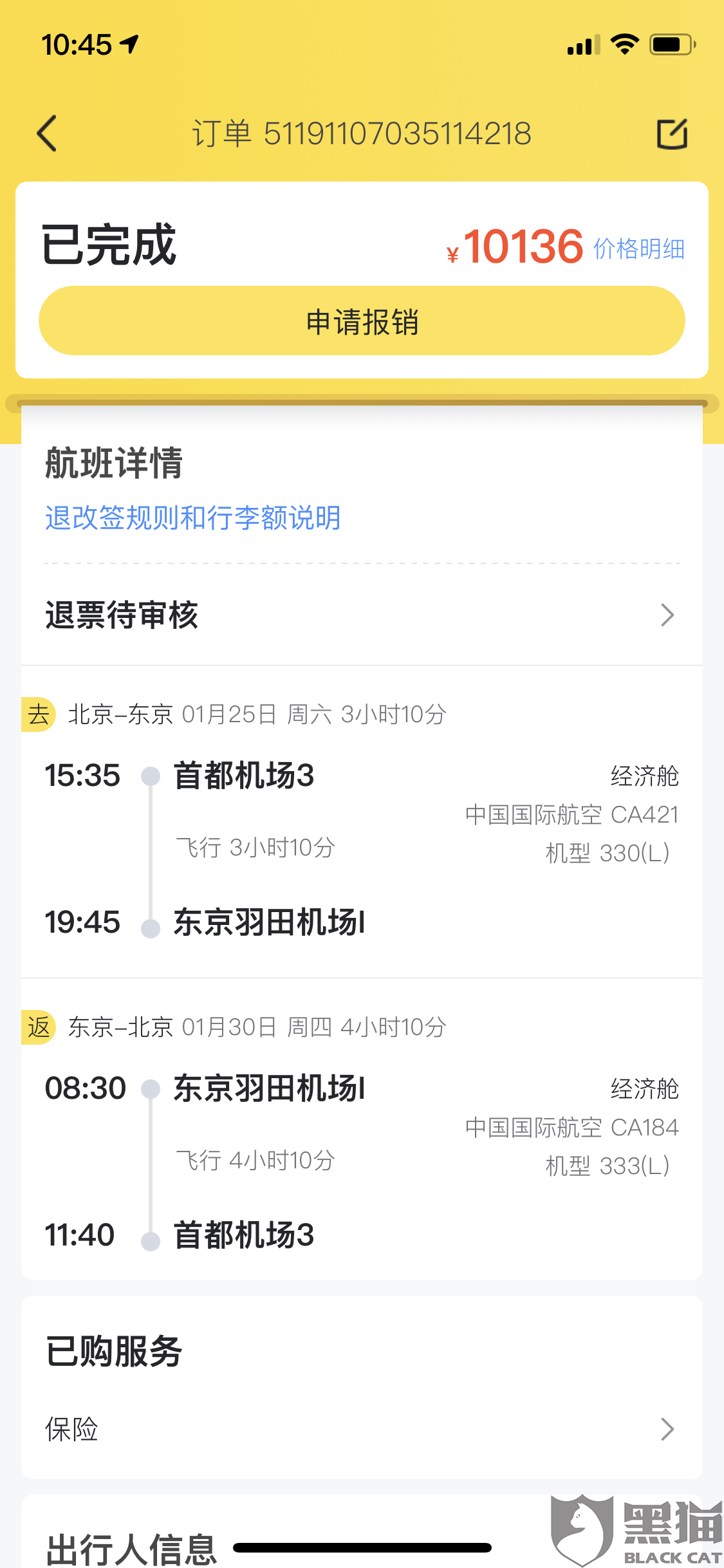The width and height of the screenshot is (724, 1568).
Task: Open 退改签规则和行李额说明 link
Action: [x=192, y=518]
